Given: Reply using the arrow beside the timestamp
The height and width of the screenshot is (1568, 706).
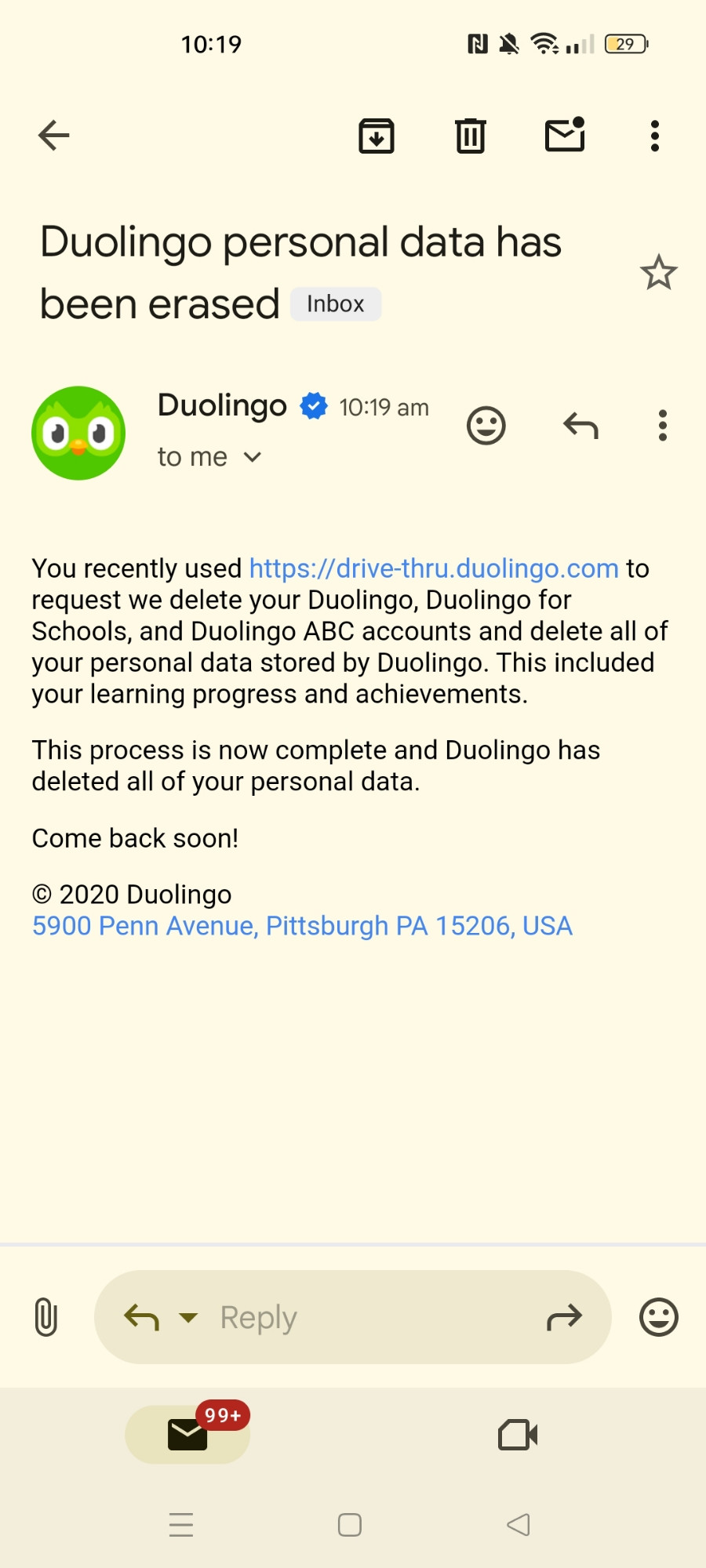Looking at the screenshot, I should click(580, 426).
